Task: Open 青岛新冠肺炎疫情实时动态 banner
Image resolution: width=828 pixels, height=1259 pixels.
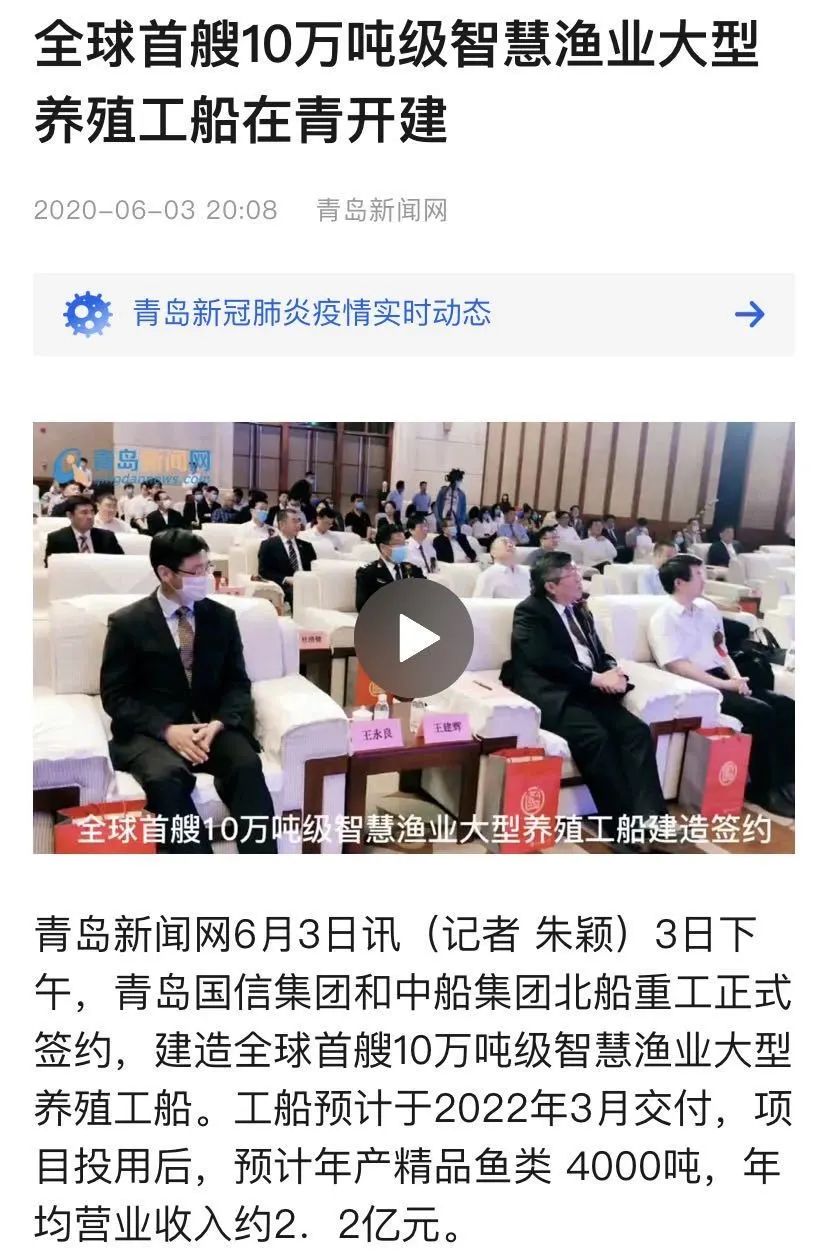Action: 414,314
